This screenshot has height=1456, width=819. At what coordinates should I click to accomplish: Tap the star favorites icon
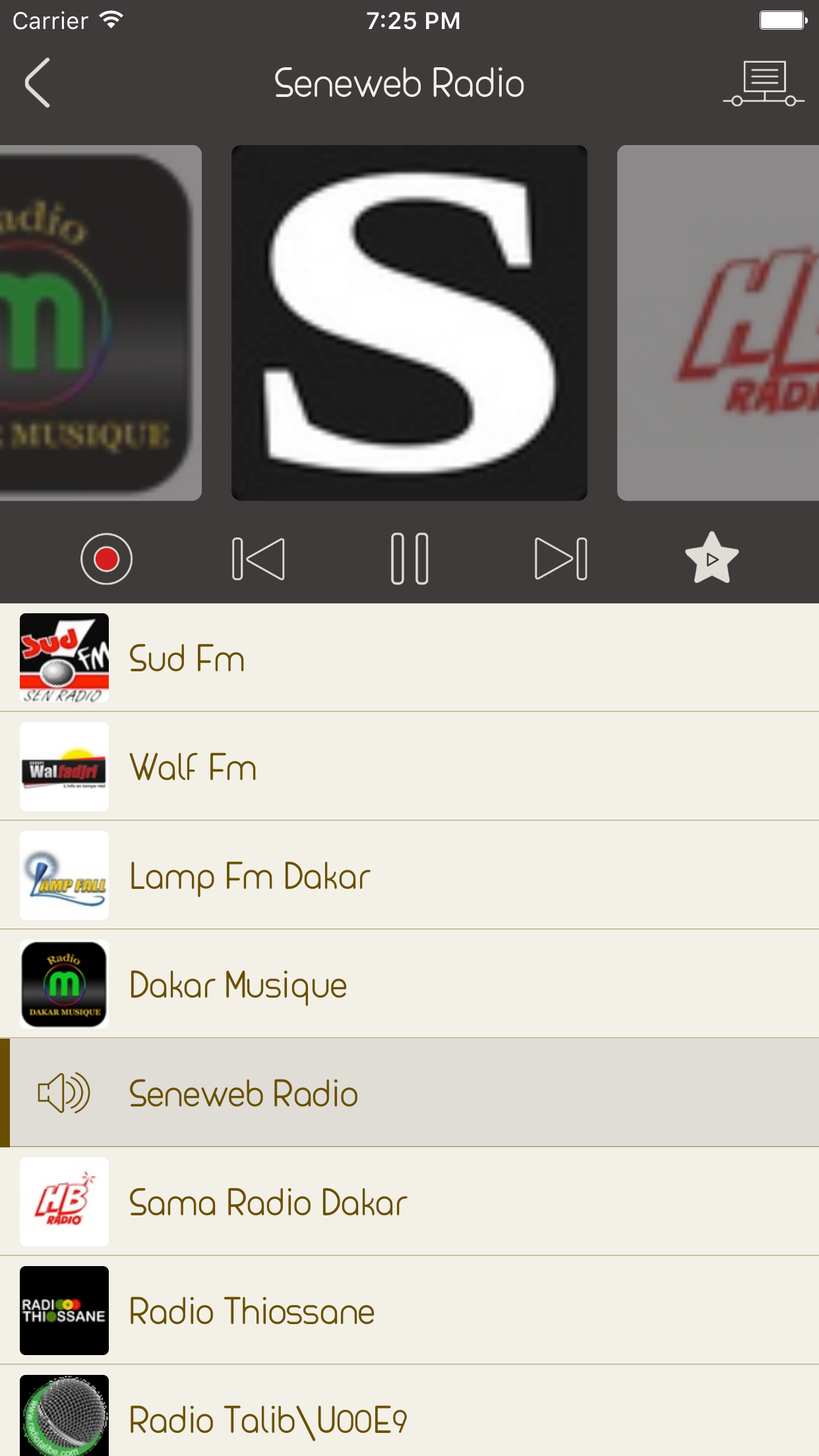click(712, 558)
